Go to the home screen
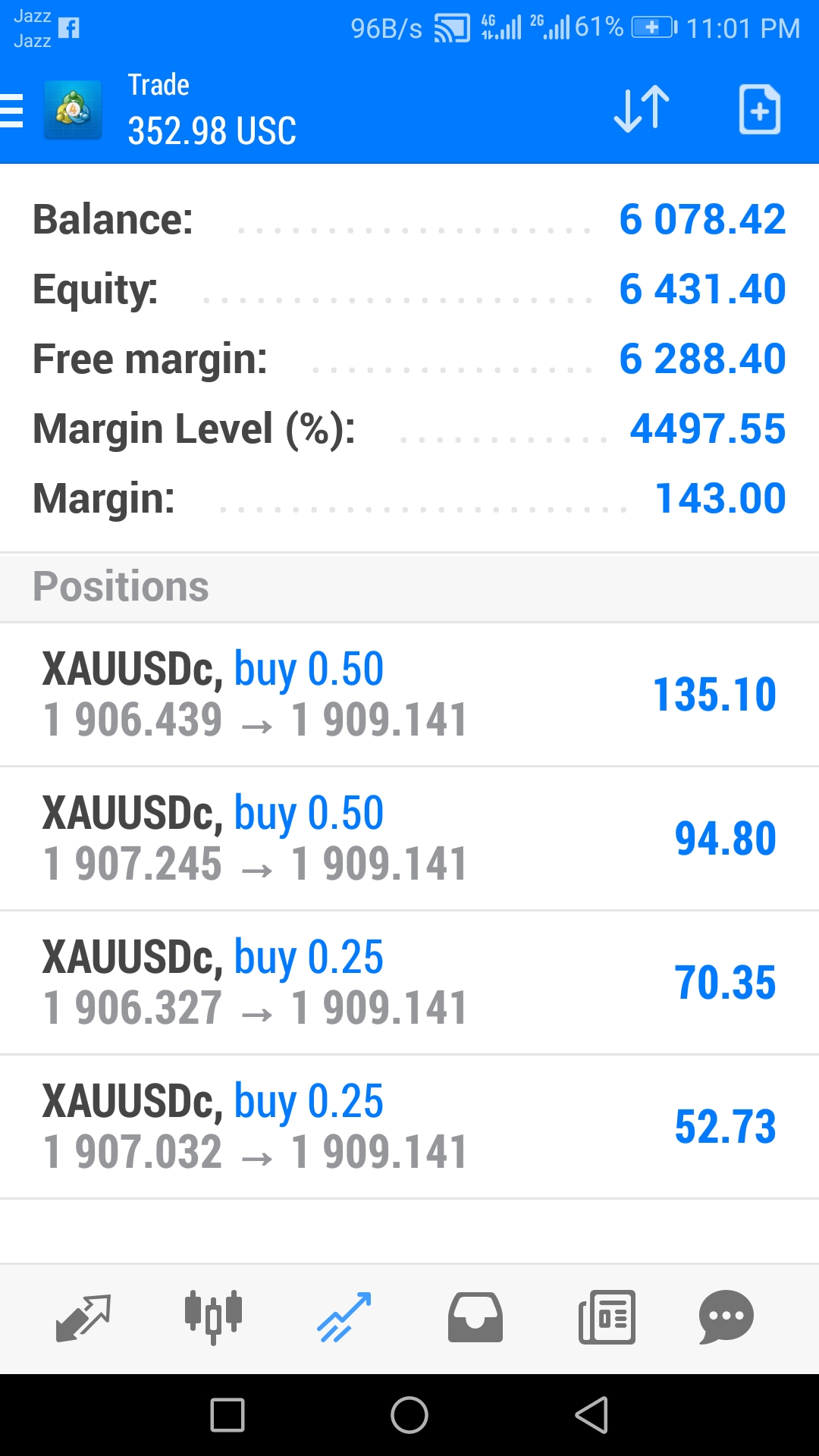The image size is (819, 1456). [x=409, y=1415]
